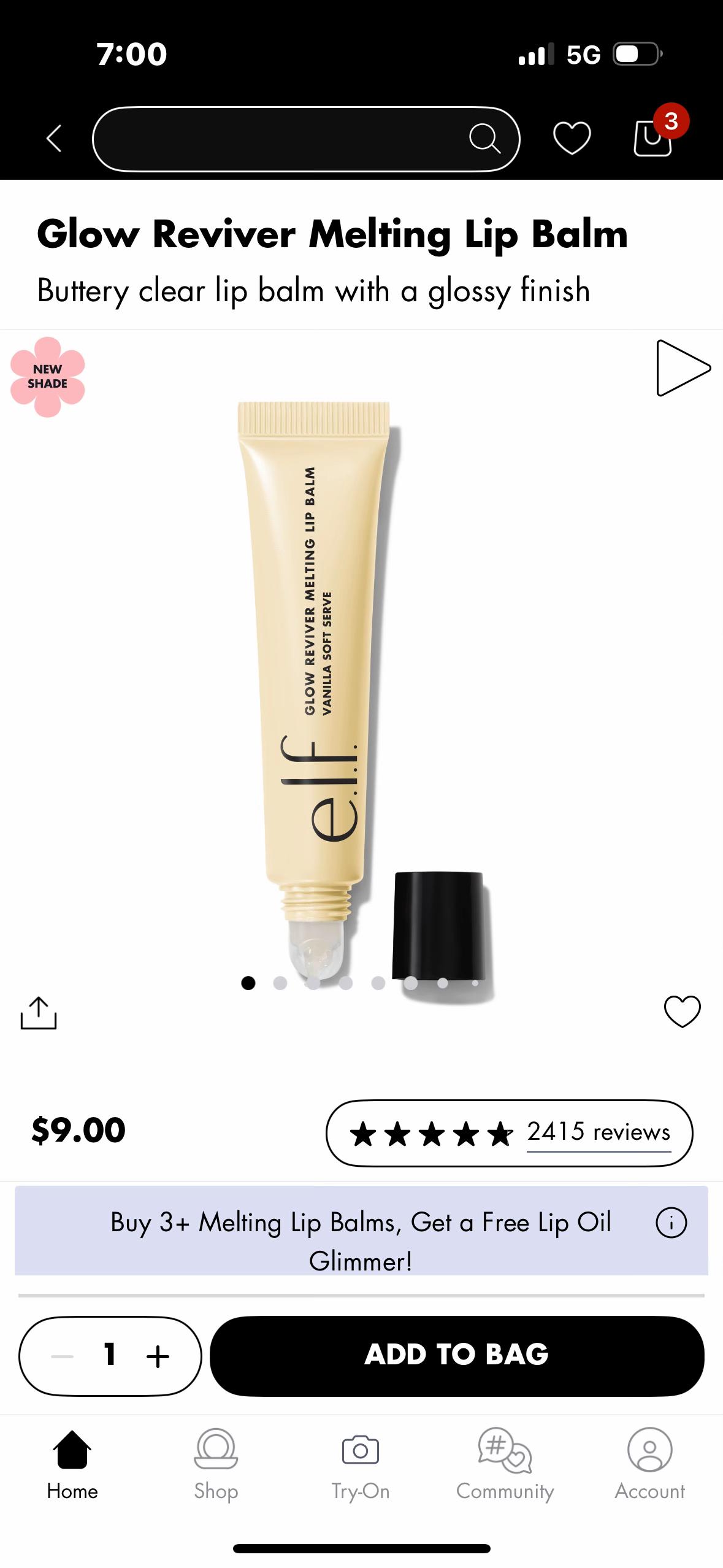Image resolution: width=723 pixels, height=1568 pixels.
Task: Go to the Community tab
Action: pos(505,1464)
